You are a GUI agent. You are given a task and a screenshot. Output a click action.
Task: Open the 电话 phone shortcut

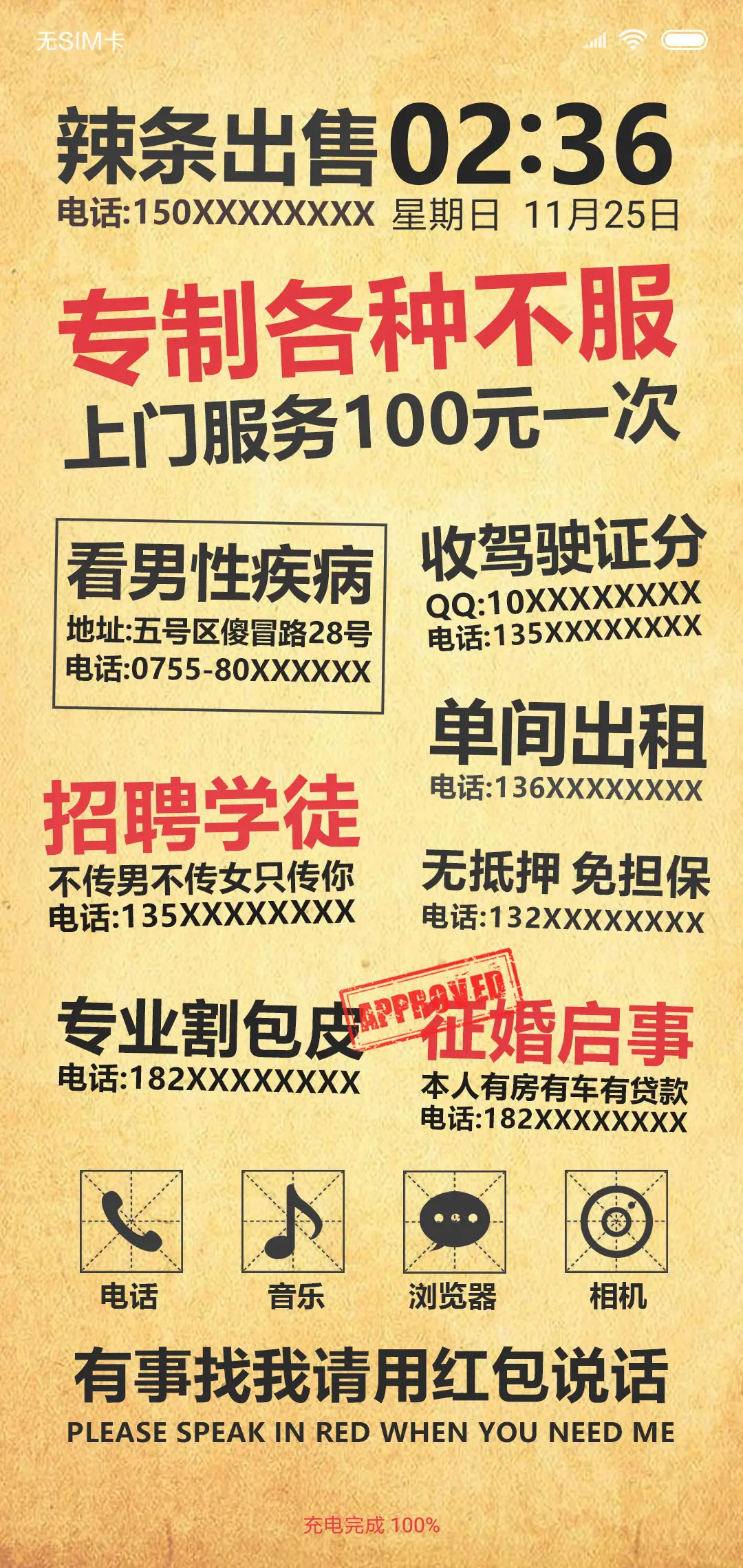(x=131, y=1221)
